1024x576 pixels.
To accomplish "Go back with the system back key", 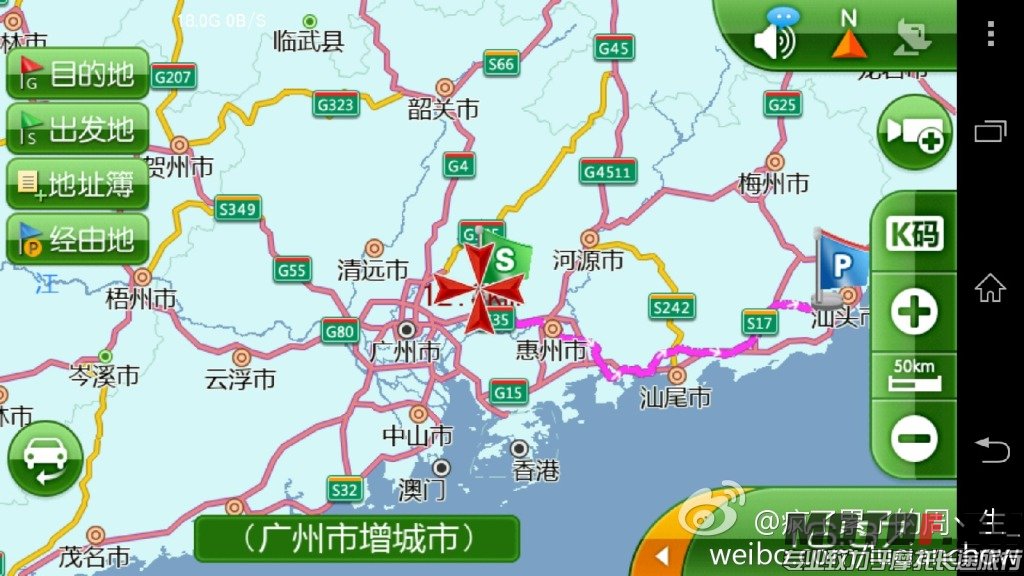I will pos(991,451).
